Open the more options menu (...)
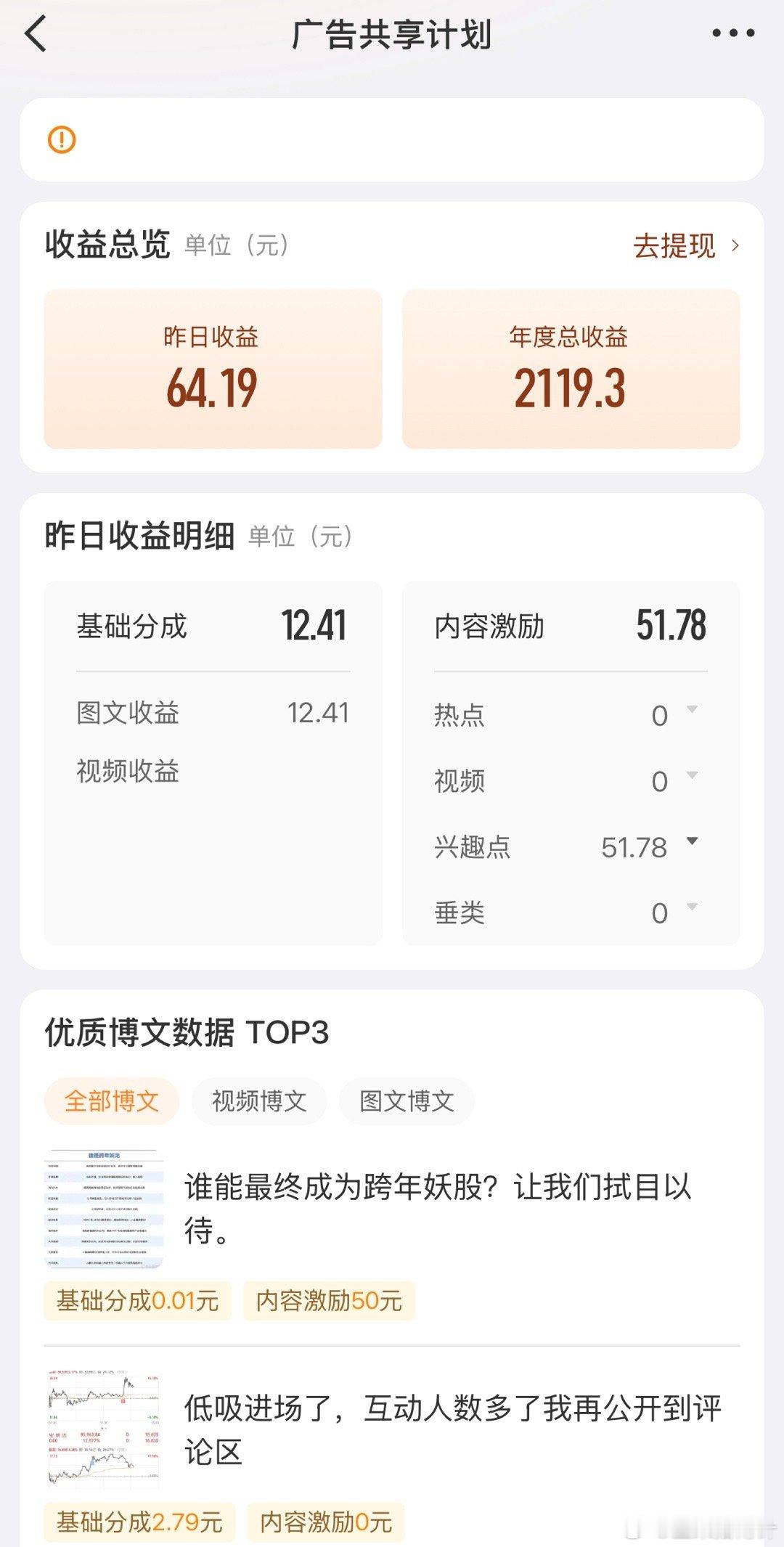The height and width of the screenshot is (1547, 784). click(x=734, y=33)
